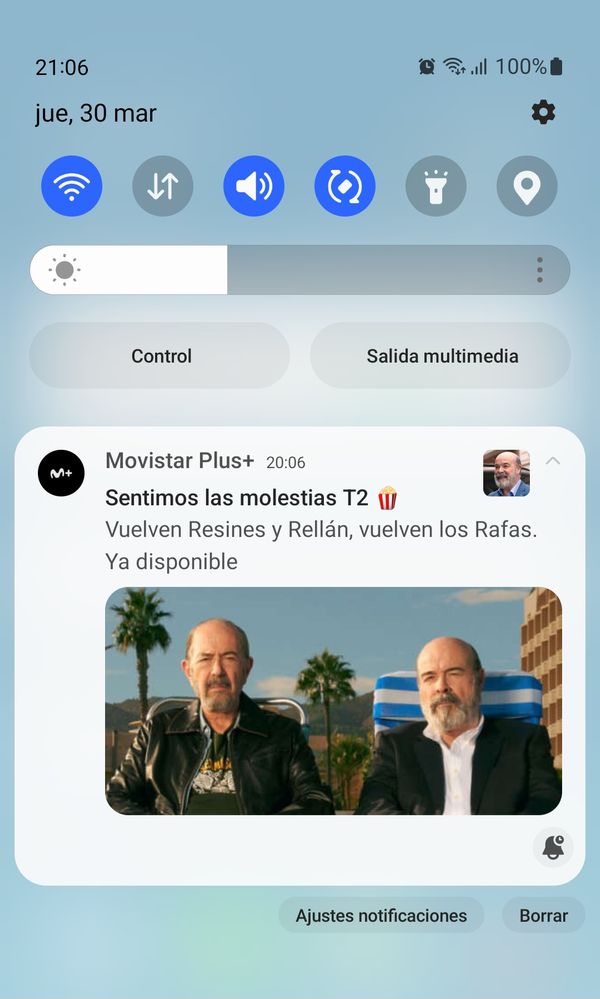The height and width of the screenshot is (999, 600).
Task: Open the Control devices button
Action: tap(160, 356)
